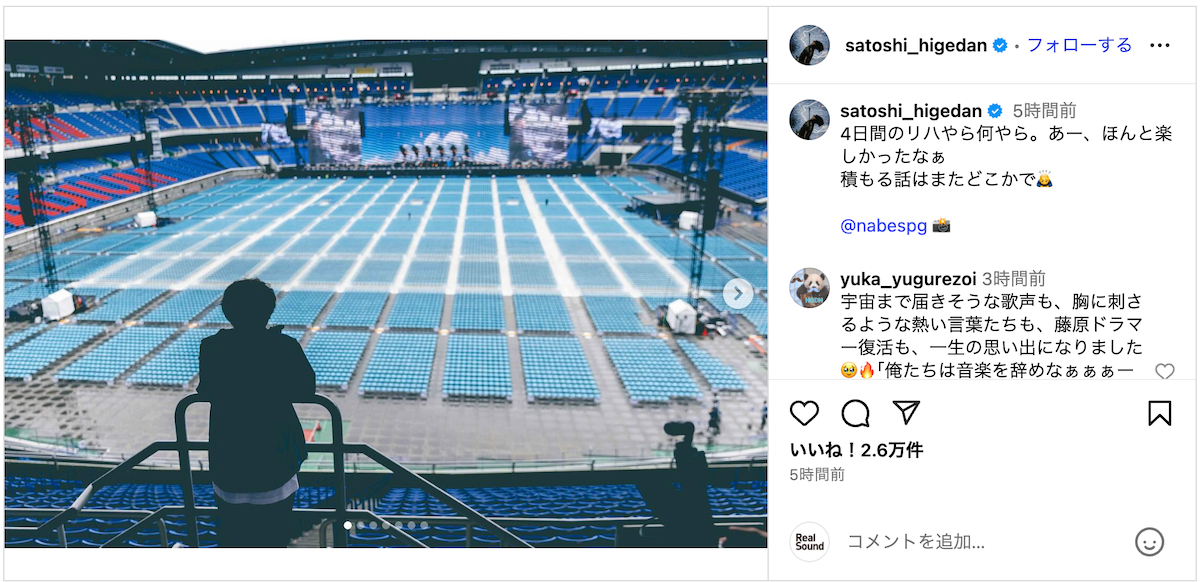Follow satoshi_higedan with フォローする

pos(1079,46)
